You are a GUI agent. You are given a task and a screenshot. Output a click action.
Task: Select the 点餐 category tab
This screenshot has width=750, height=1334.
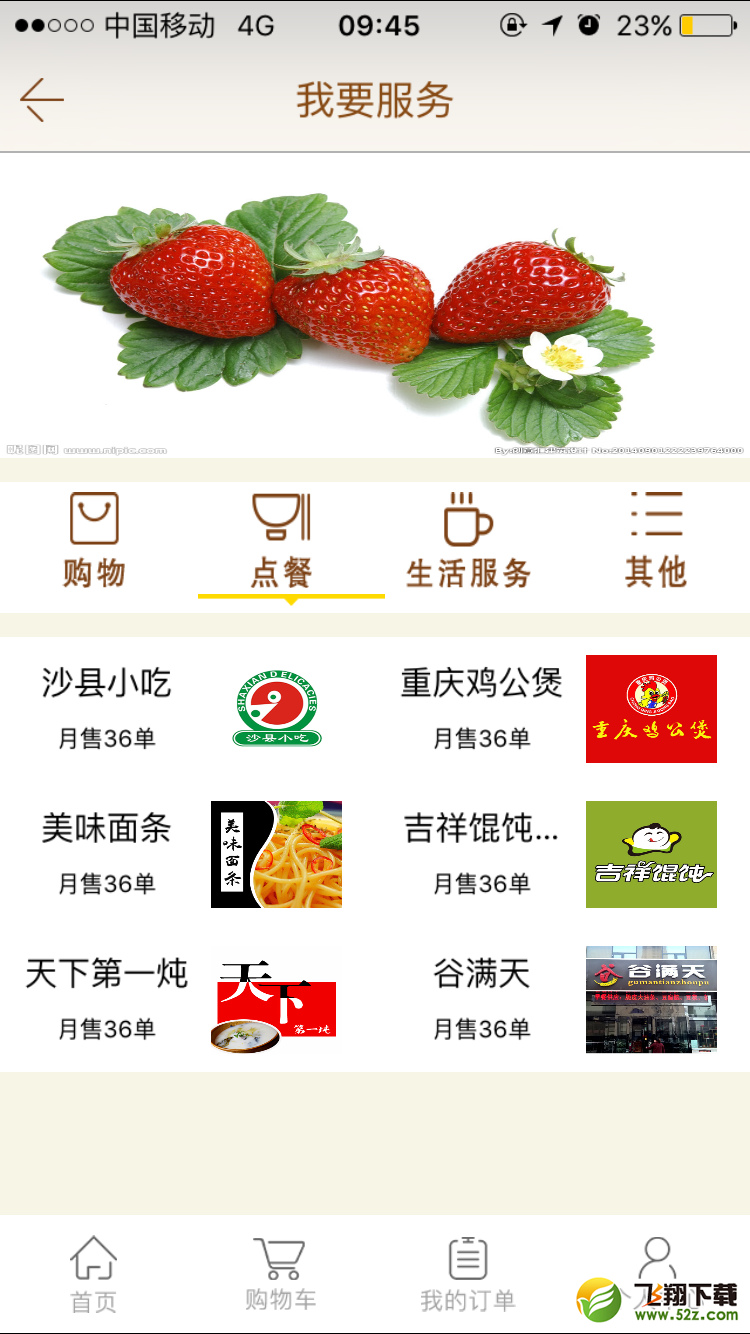[x=281, y=540]
